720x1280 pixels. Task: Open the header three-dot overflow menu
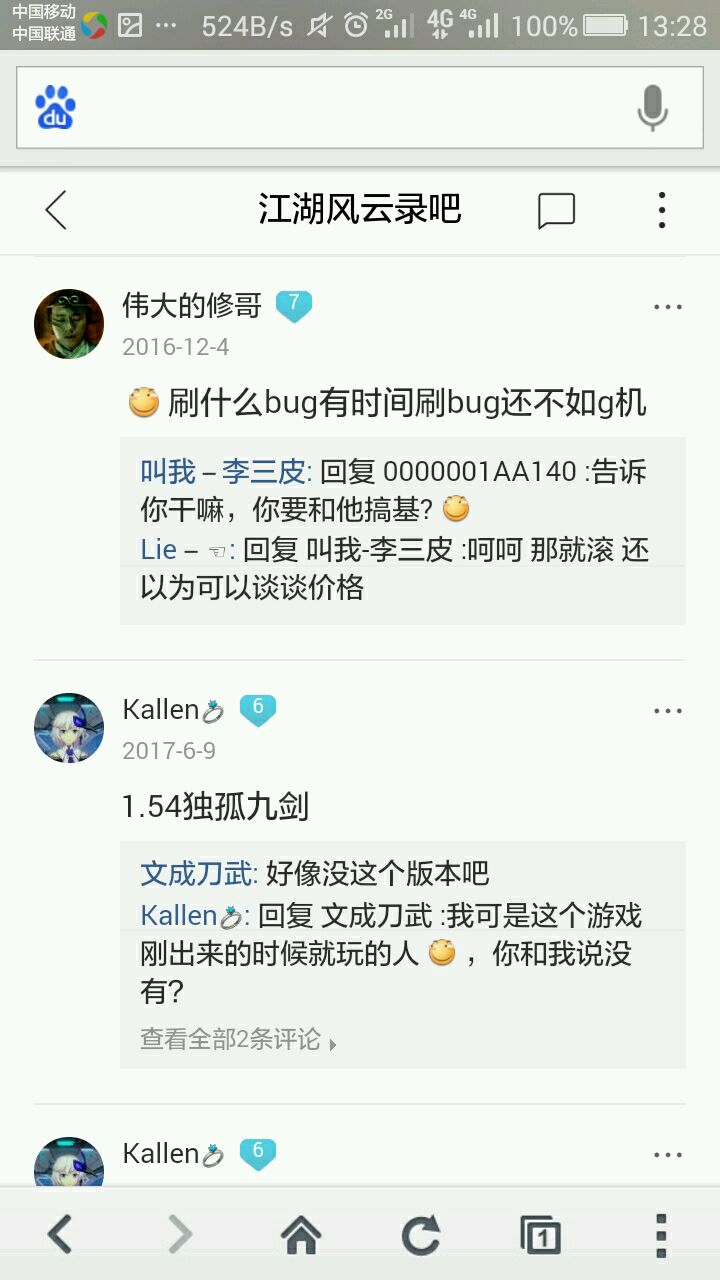(662, 211)
